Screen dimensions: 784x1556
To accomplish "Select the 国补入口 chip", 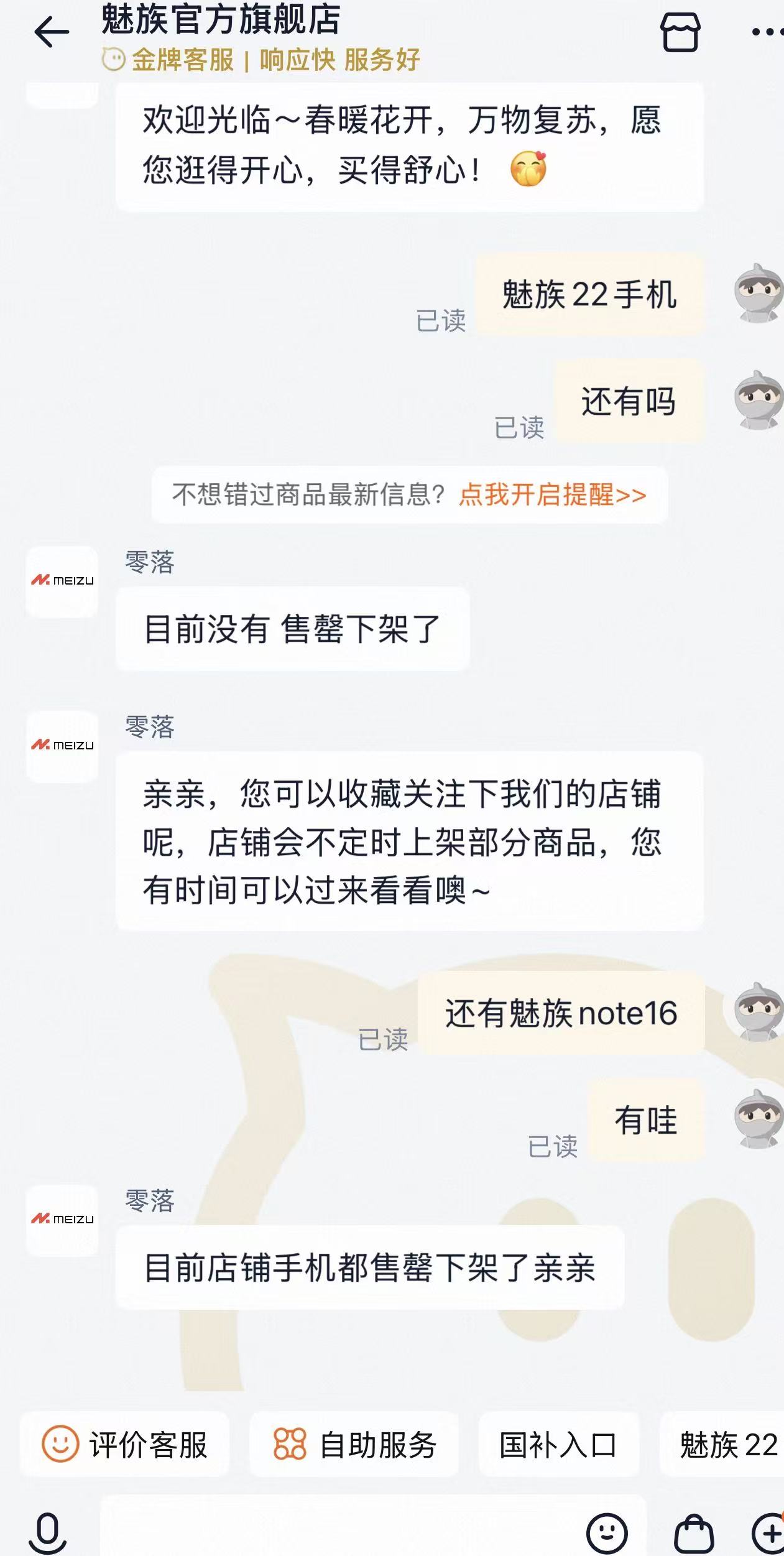I will point(558,1444).
